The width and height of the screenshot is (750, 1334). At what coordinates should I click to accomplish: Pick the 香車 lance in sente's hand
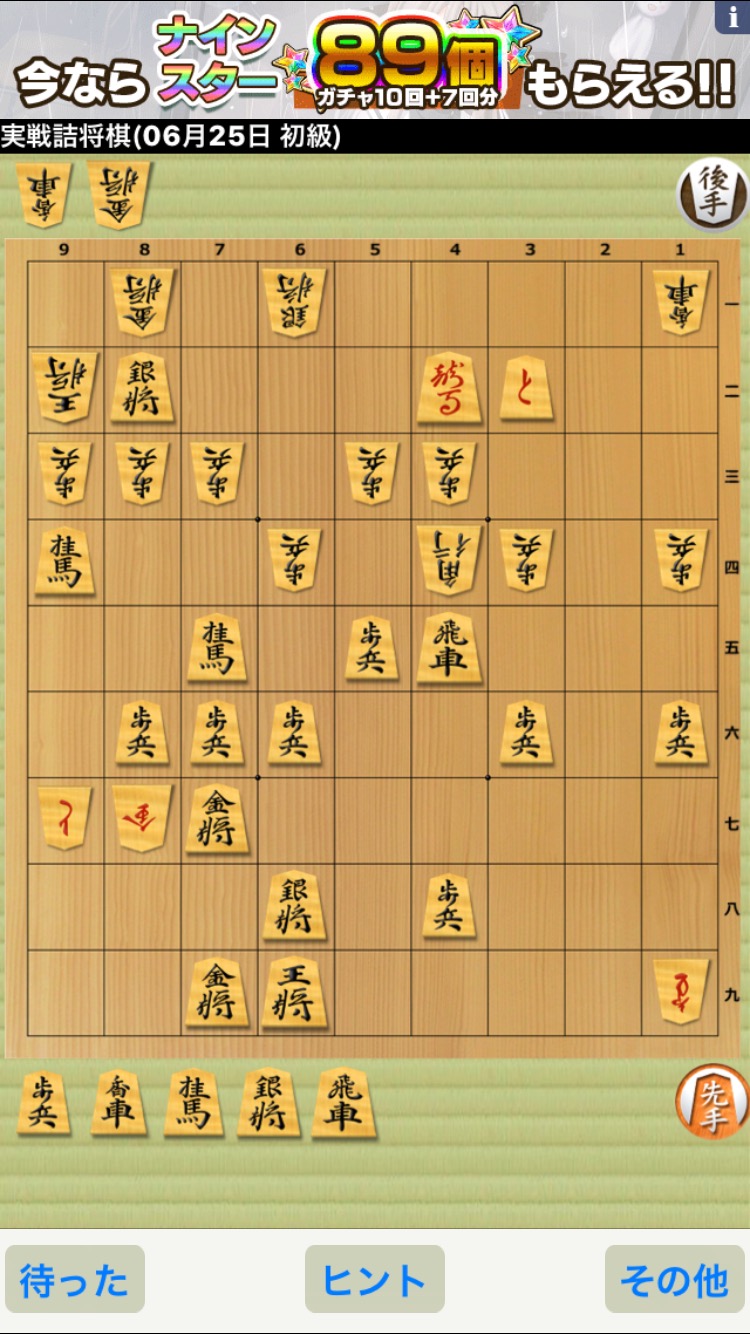(x=119, y=1104)
